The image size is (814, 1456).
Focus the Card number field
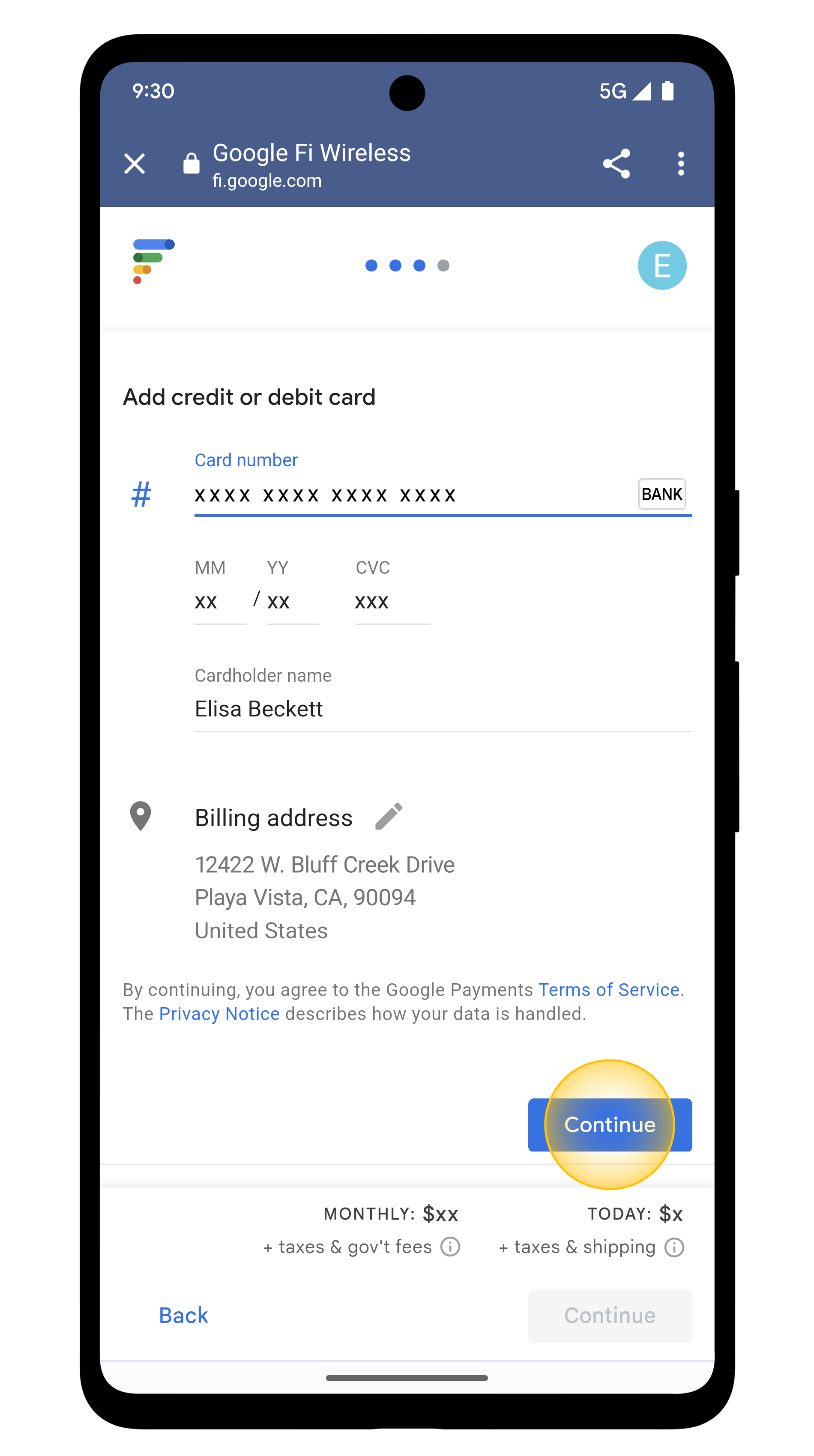(413, 495)
